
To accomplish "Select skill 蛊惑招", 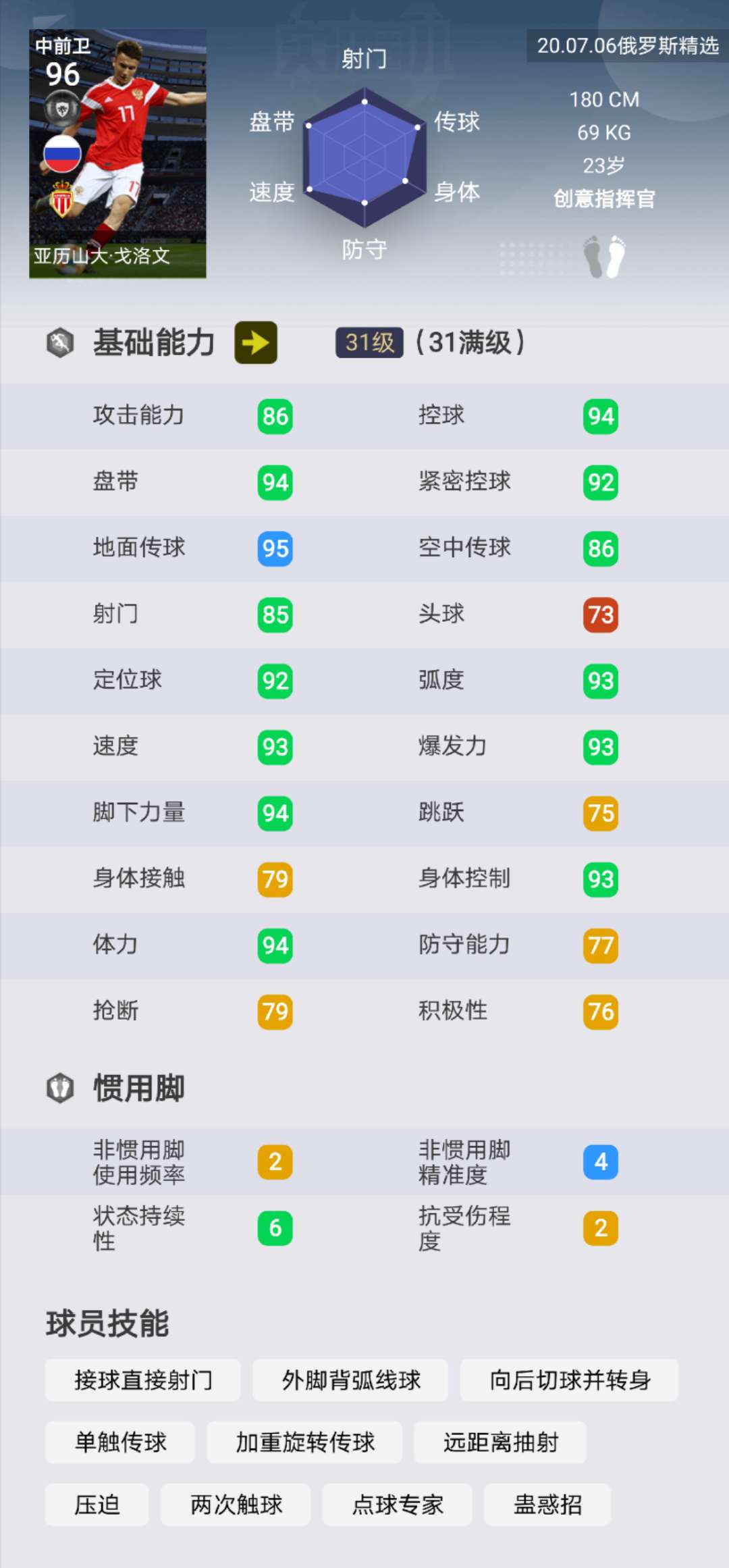I will tap(548, 1505).
